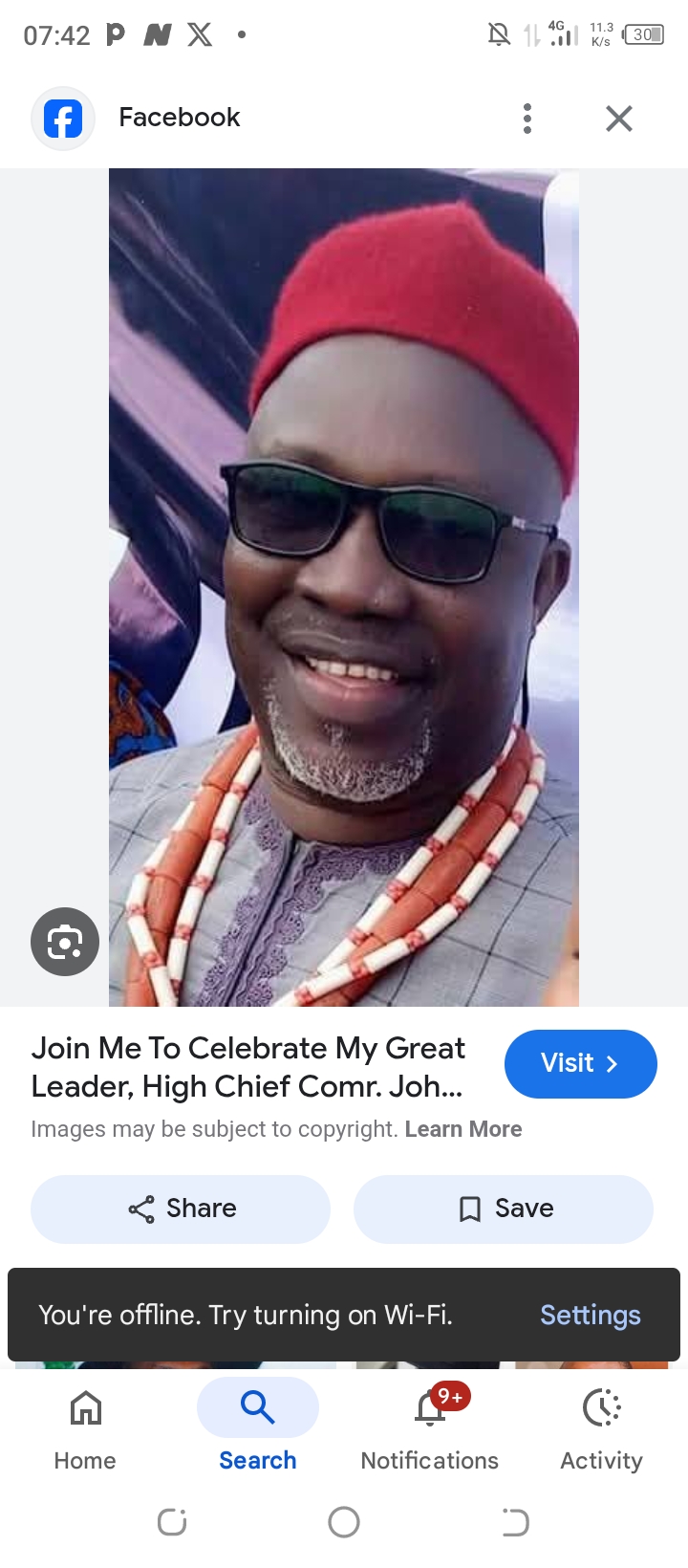Open Settings from the offline banner

(590, 1315)
